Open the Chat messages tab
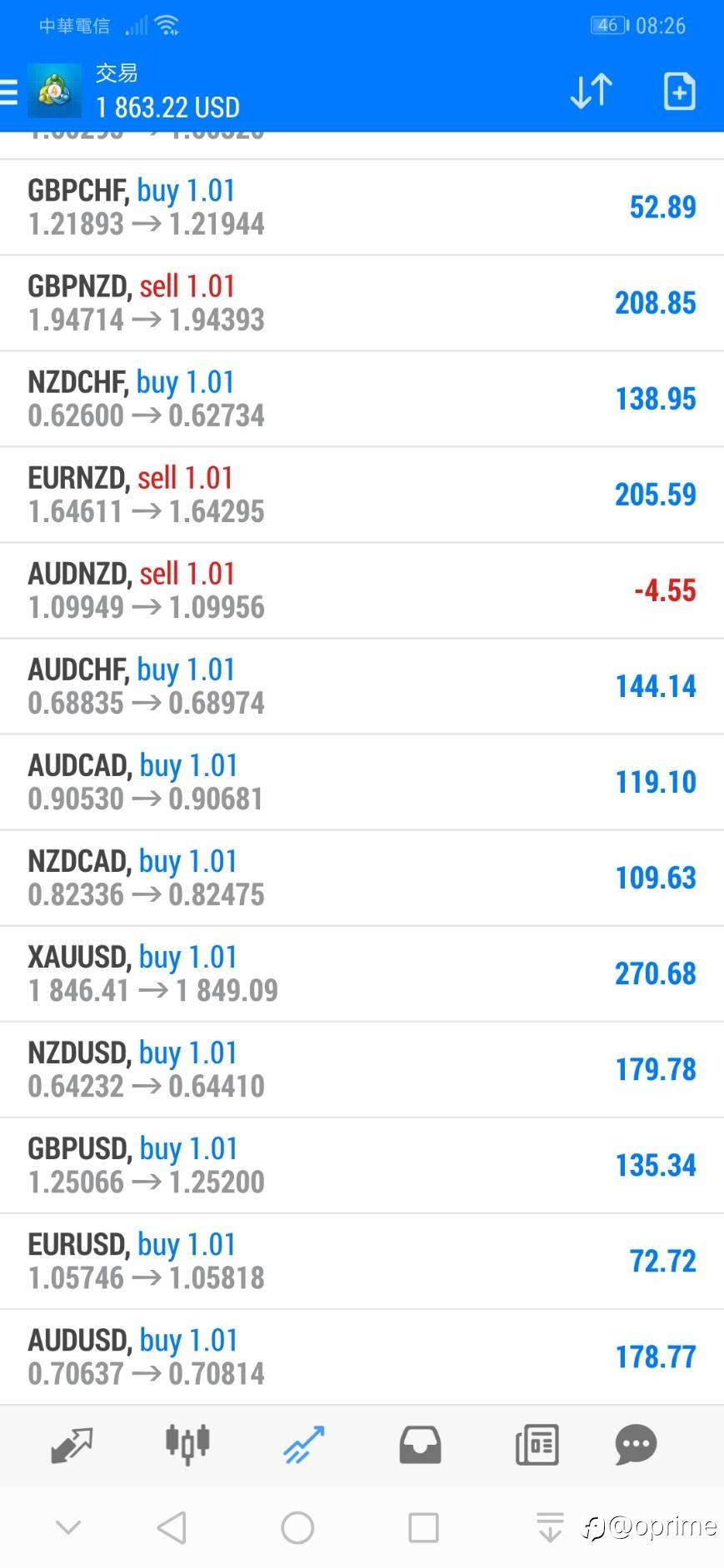Screen dimensions: 724x1568 (636, 1445)
